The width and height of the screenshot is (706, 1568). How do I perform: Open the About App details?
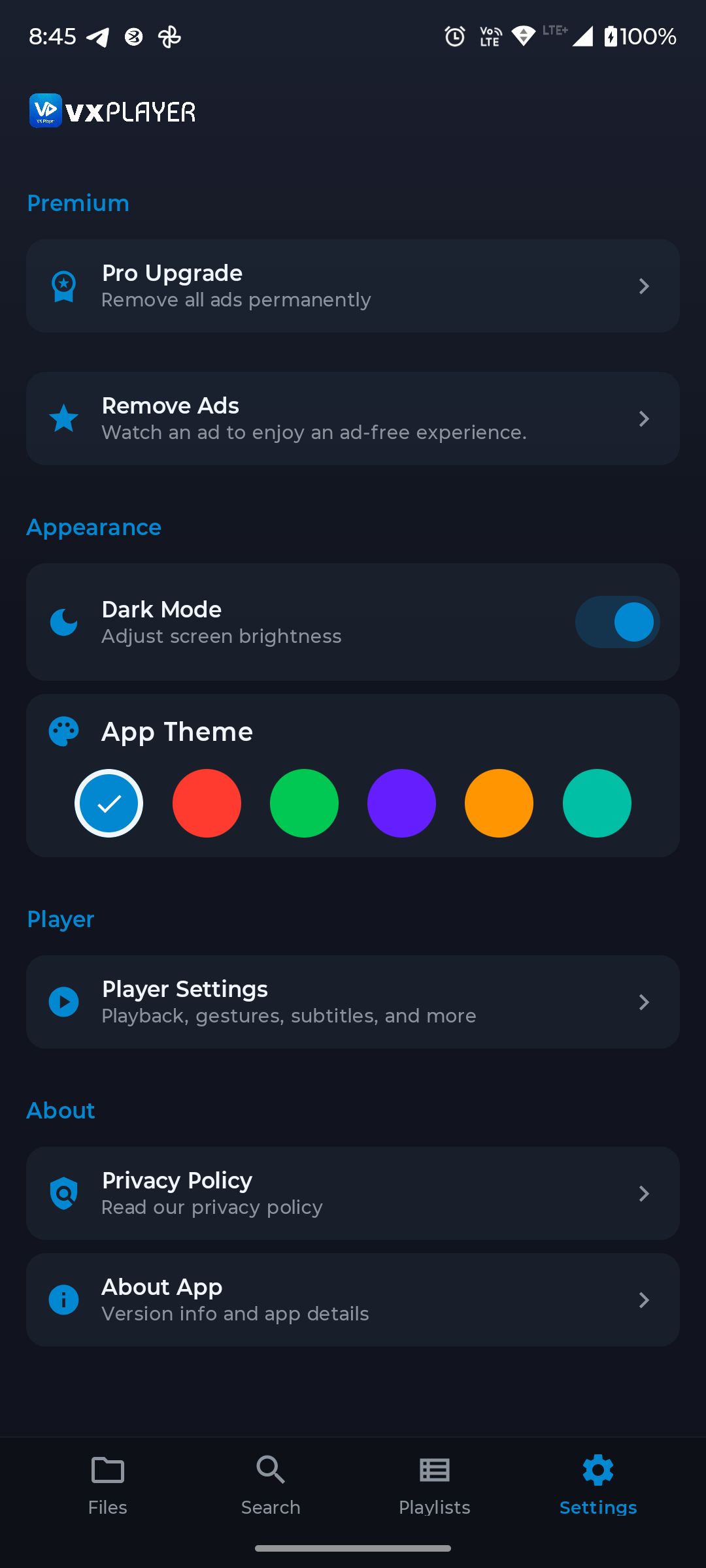point(353,1299)
